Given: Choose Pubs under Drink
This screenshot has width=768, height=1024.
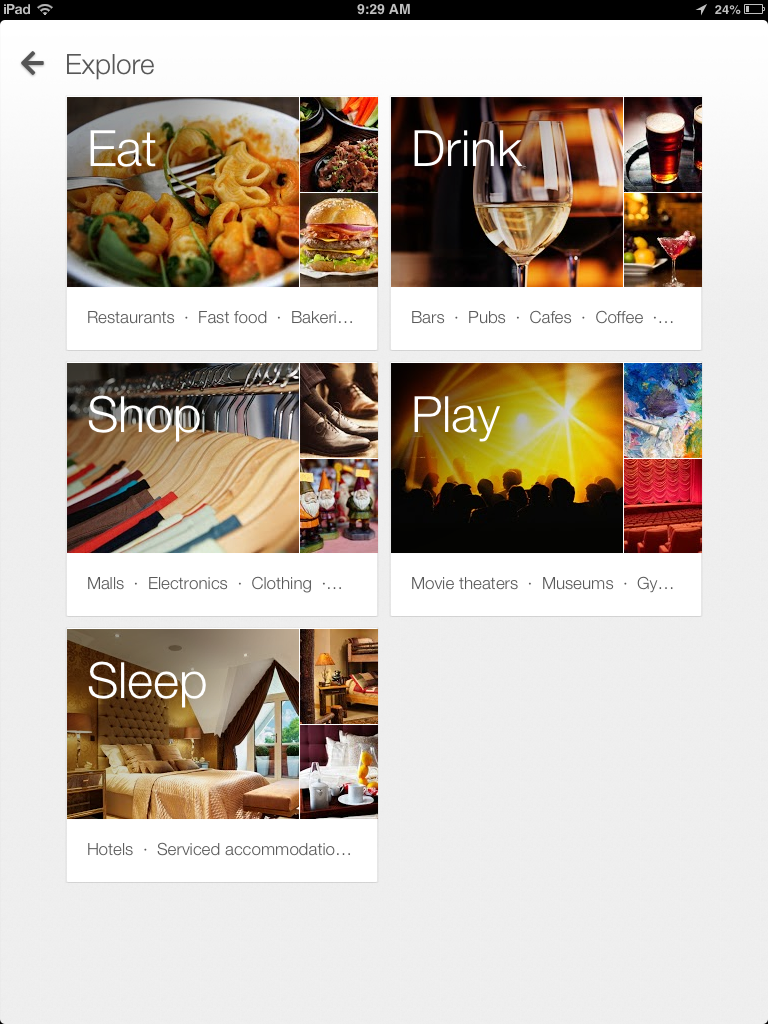Looking at the screenshot, I should [x=486, y=317].
